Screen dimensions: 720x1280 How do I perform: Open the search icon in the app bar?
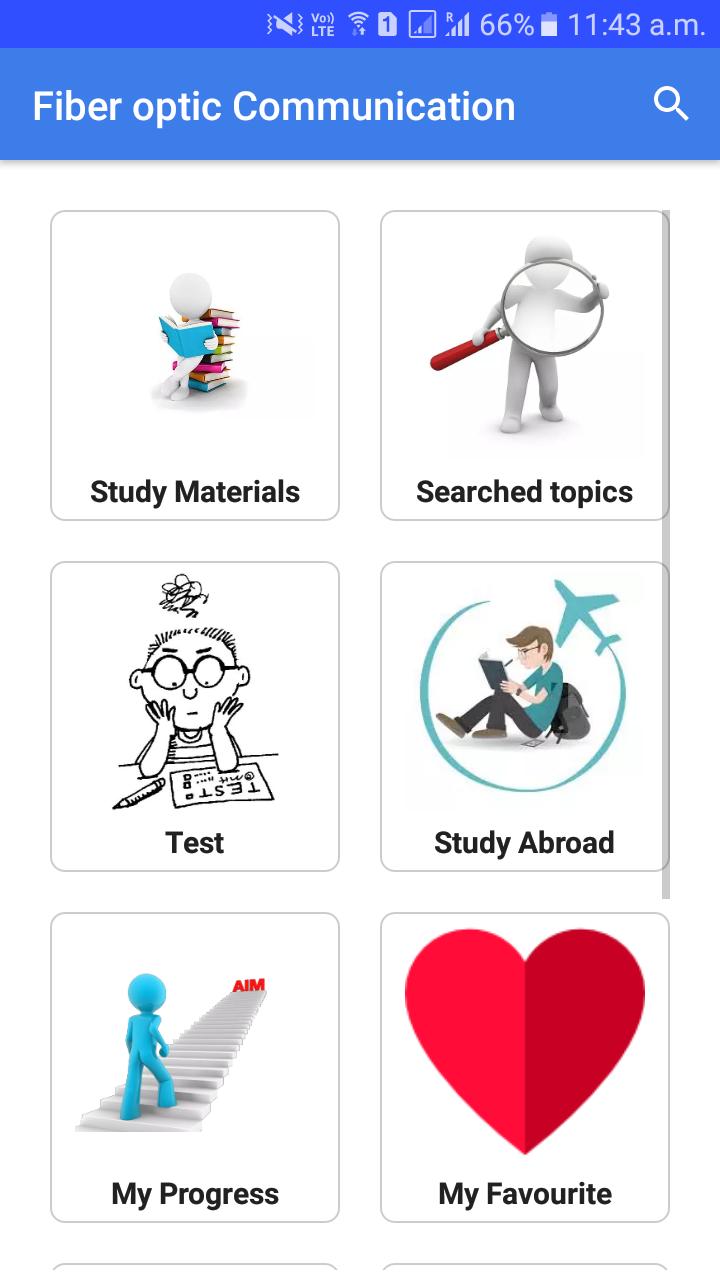pyautogui.click(x=671, y=104)
